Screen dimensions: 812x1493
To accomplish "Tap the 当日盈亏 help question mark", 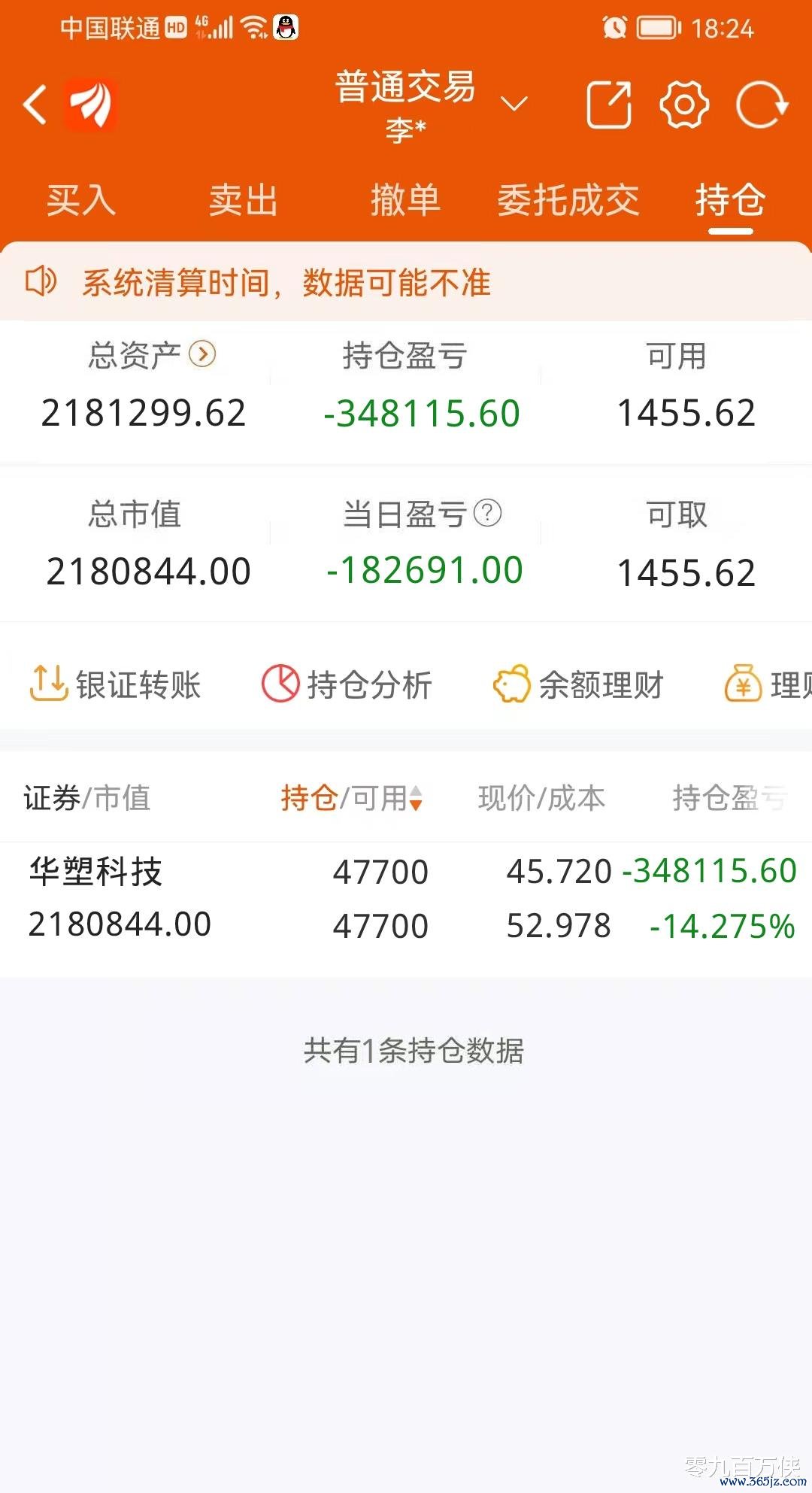I will [x=487, y=513].
